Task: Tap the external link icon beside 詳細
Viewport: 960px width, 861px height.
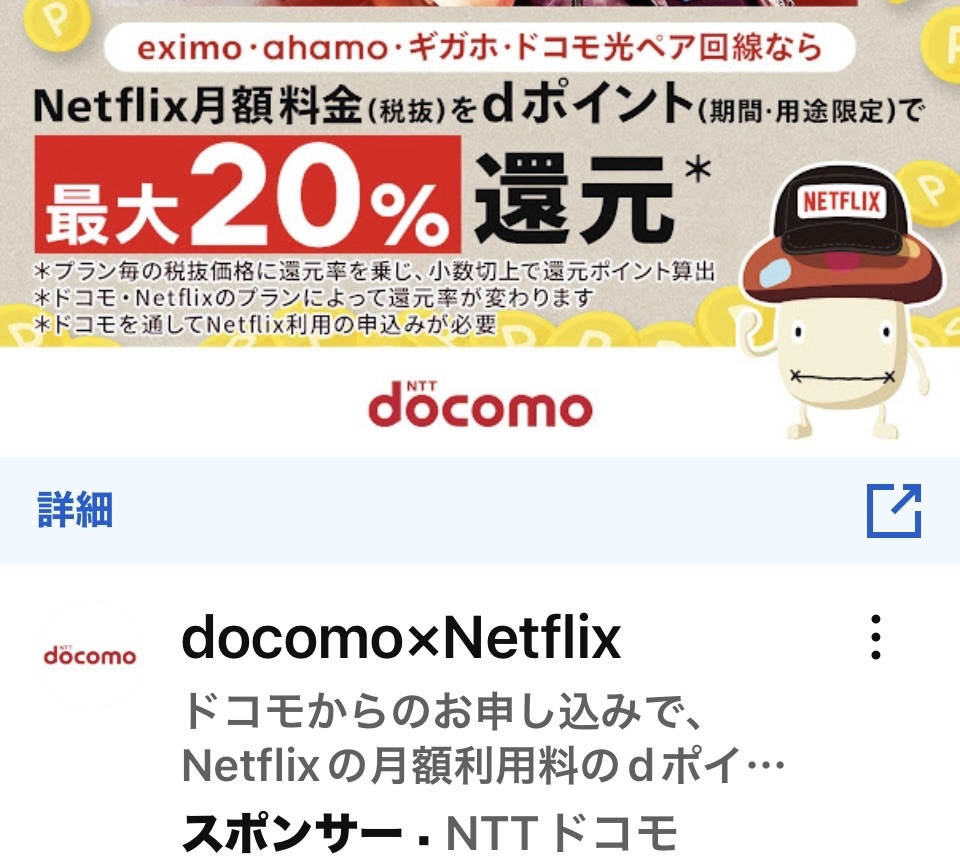Action: (x=893, y=511)
